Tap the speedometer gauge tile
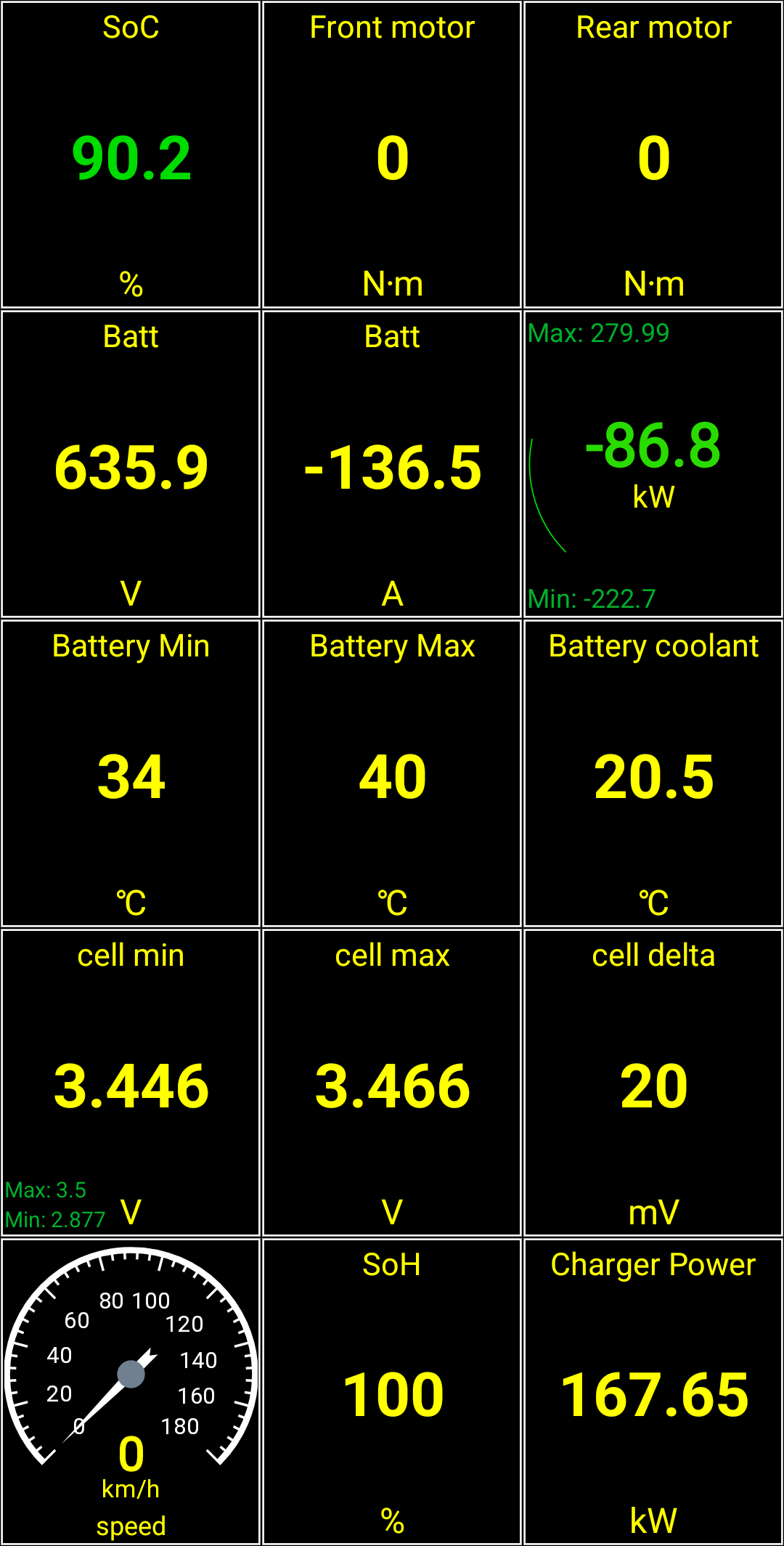The width and height of the screenshot is (784, 1546). (131, 1393)
